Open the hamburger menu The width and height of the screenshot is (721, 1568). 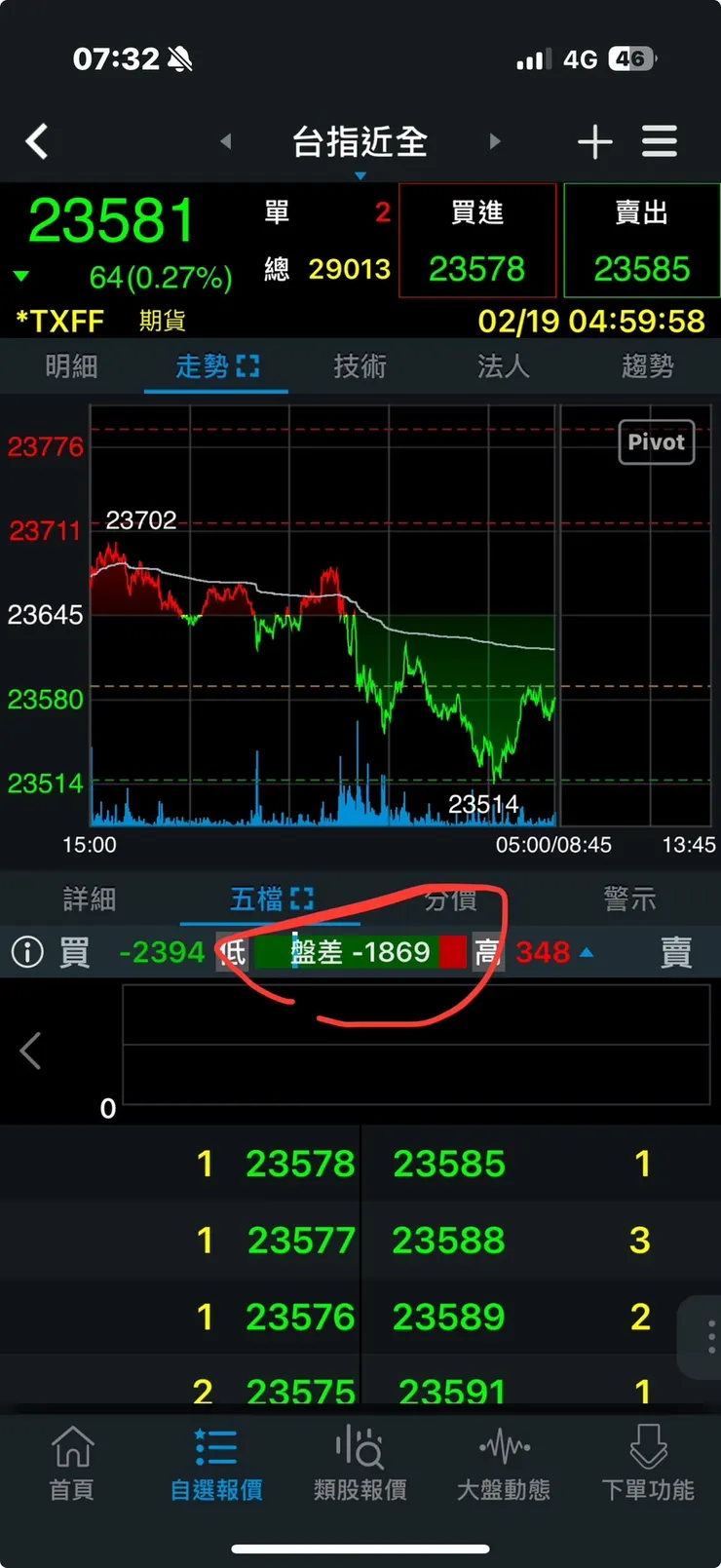point(660,142)
